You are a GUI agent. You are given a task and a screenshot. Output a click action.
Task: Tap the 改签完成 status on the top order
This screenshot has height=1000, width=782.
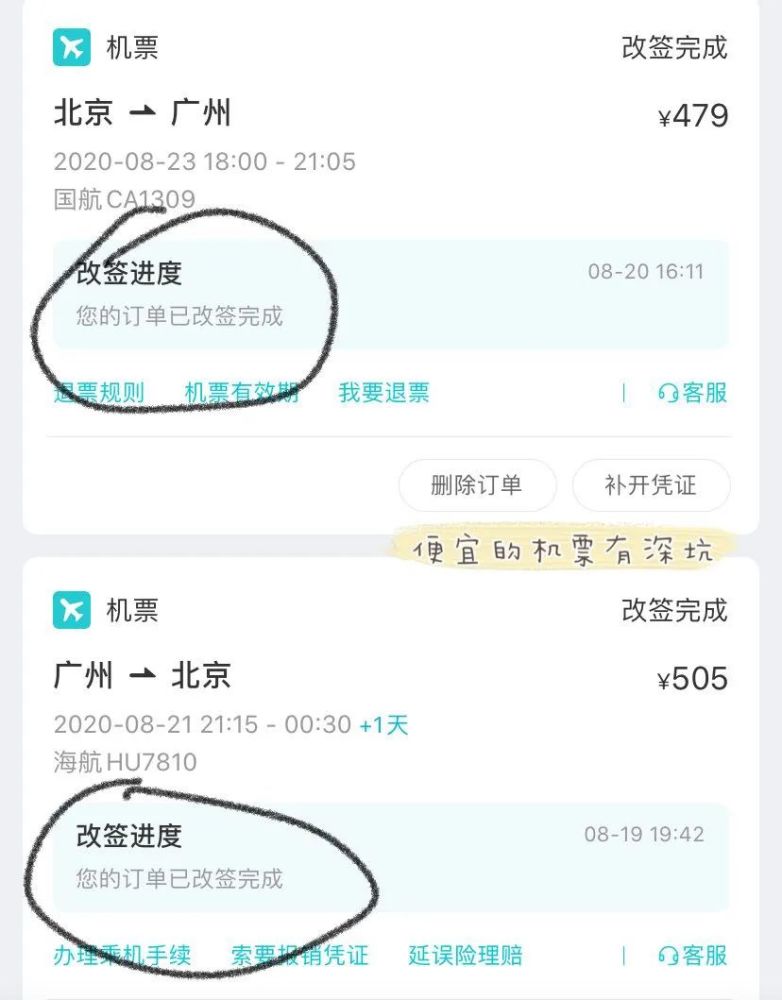click(674, 46)
